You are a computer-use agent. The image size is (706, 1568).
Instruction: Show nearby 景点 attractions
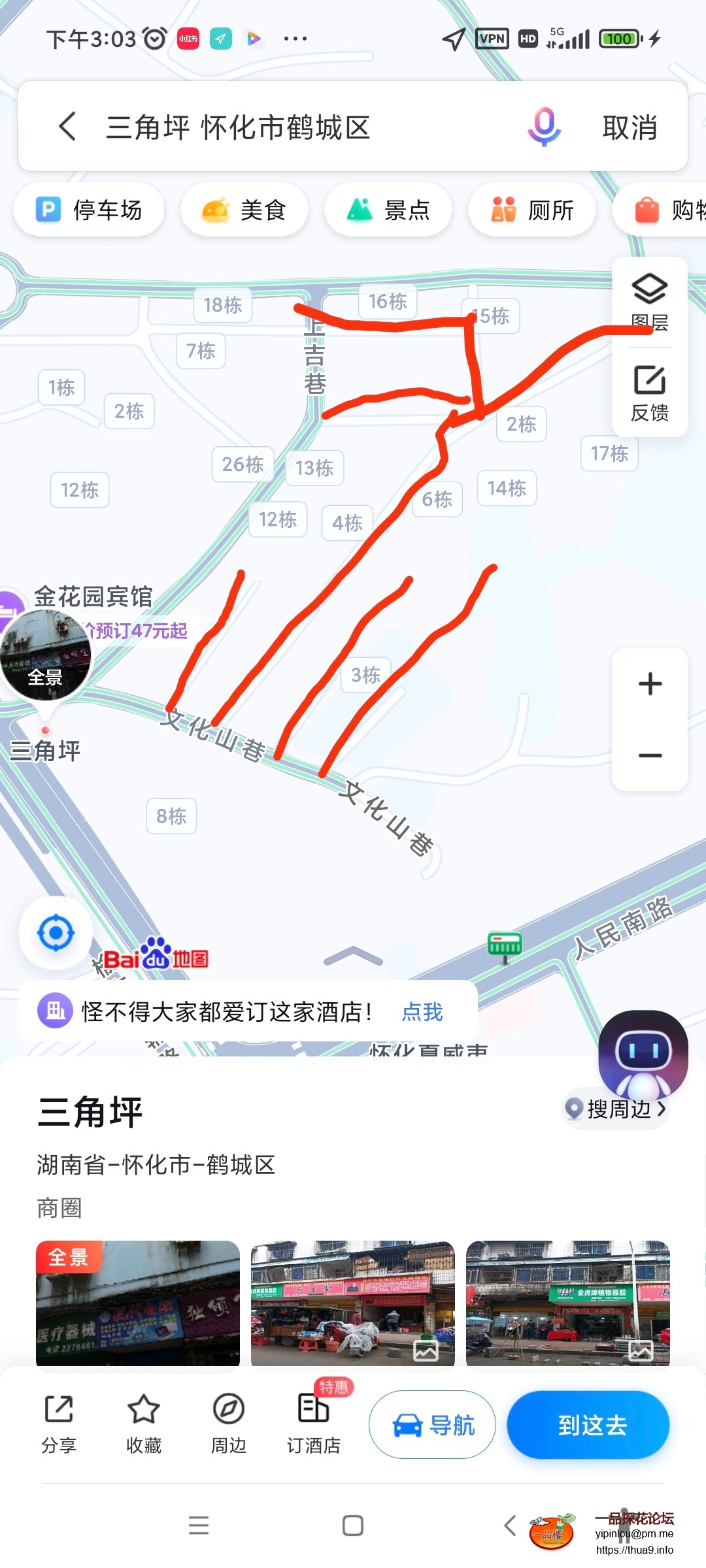(388, 210)
